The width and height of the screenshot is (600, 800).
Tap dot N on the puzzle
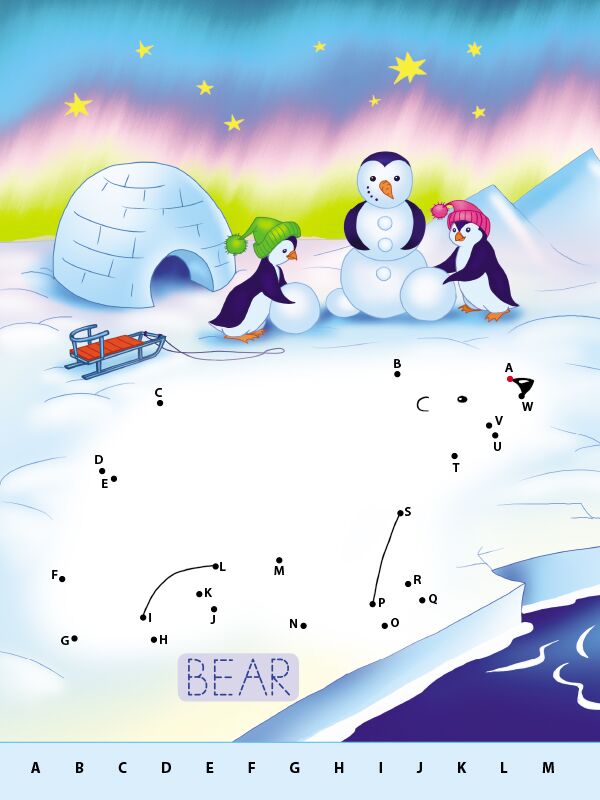coord(303,626)
